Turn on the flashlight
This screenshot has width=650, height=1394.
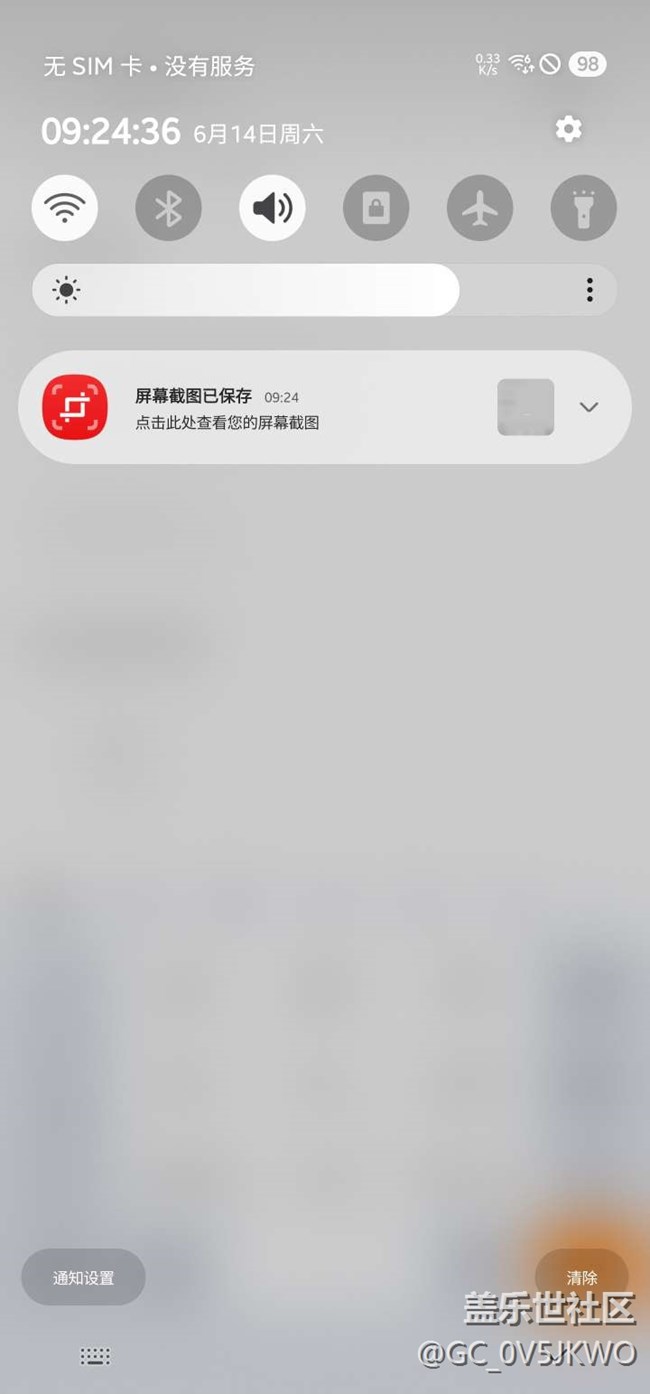(x=584, y=208)
